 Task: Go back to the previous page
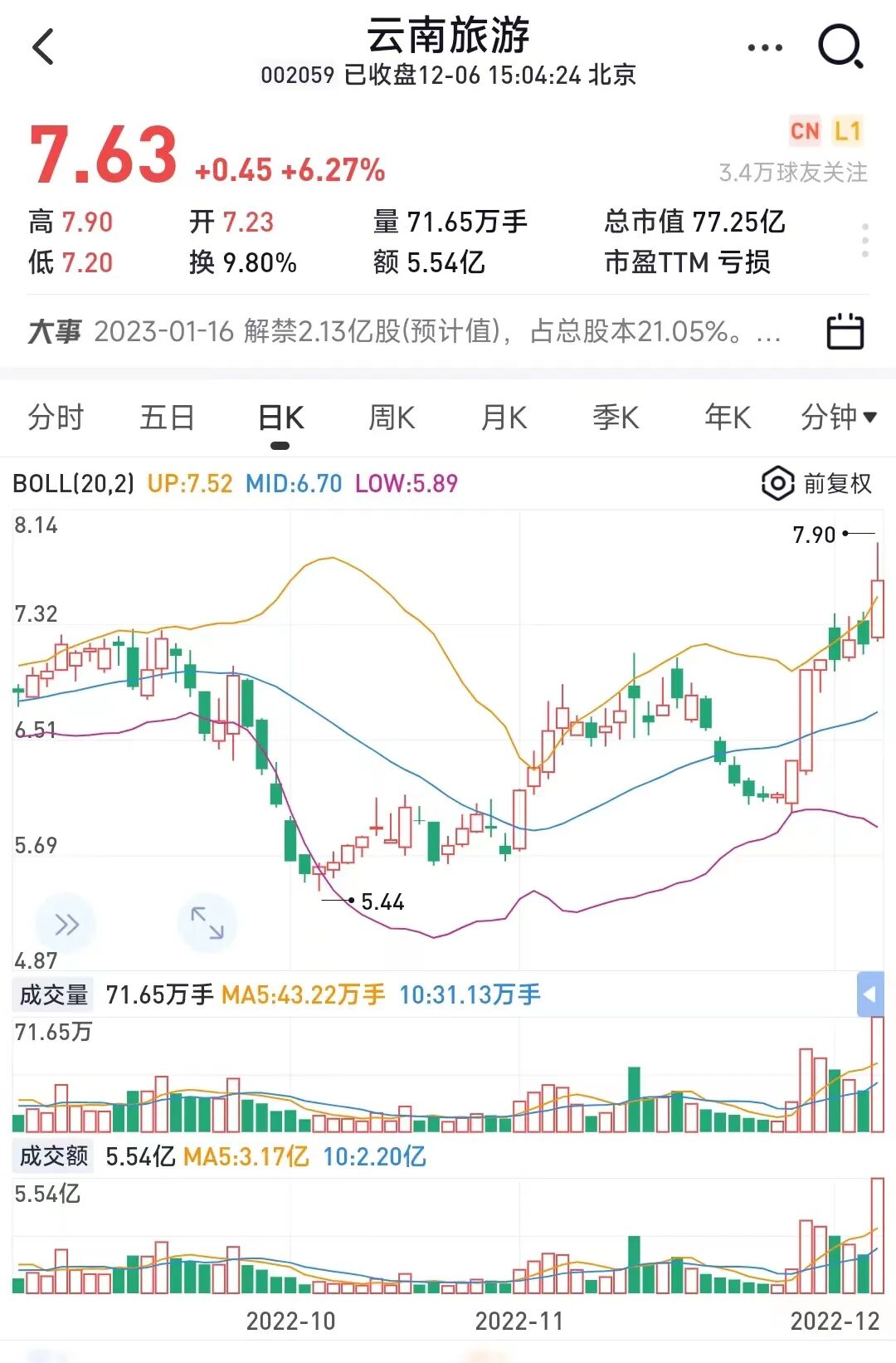click(44, 46)
